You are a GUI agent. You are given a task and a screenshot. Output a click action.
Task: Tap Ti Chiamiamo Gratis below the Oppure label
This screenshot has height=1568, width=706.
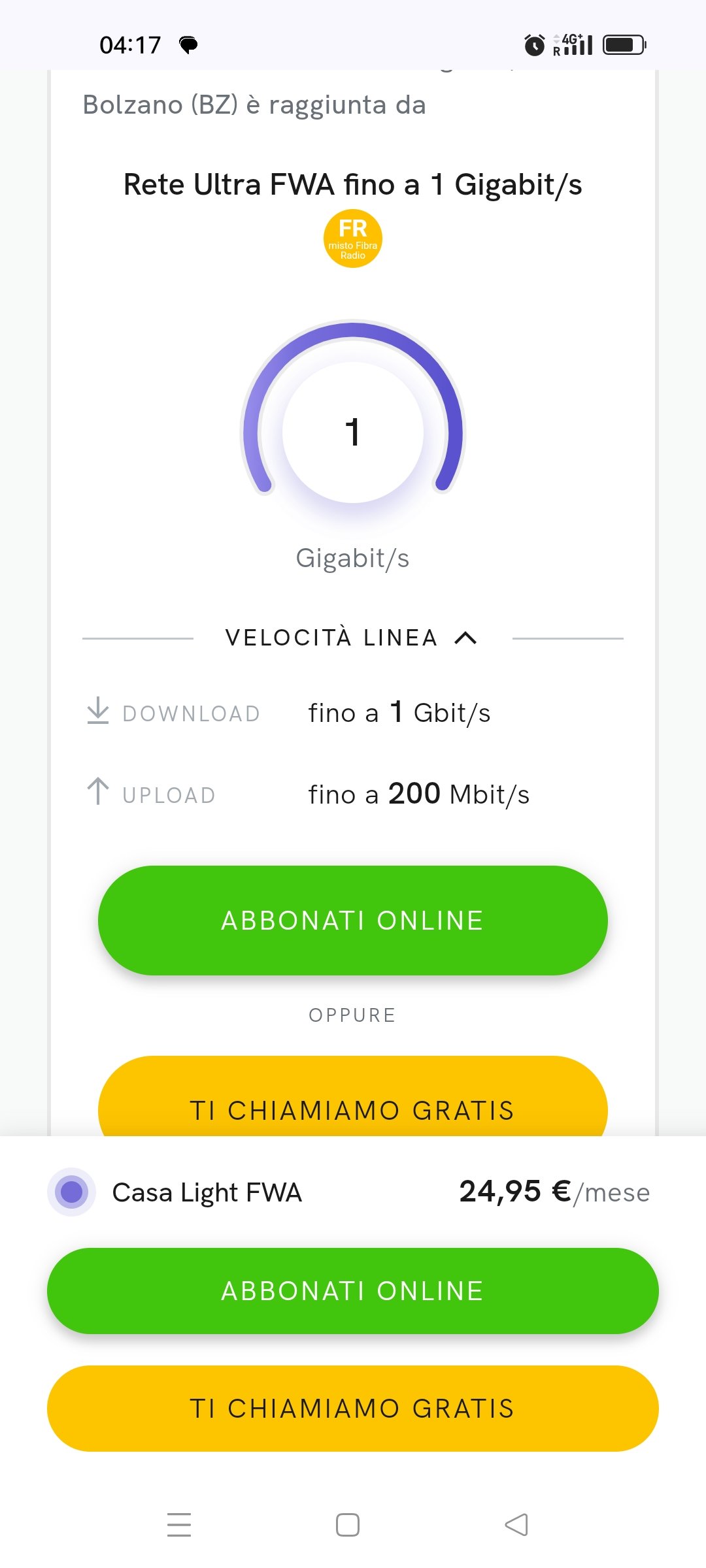(x=353, y=1104)
